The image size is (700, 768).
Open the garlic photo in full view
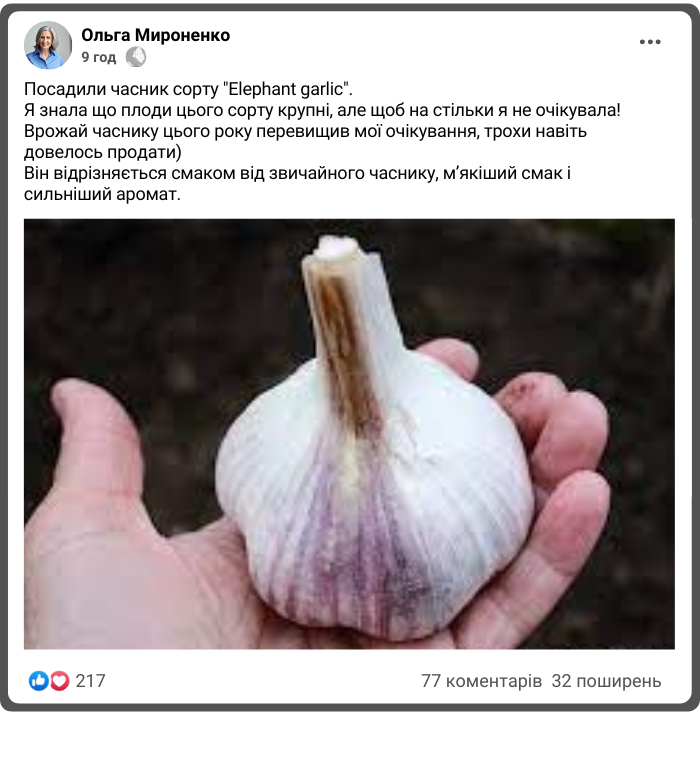pos(349,433)
